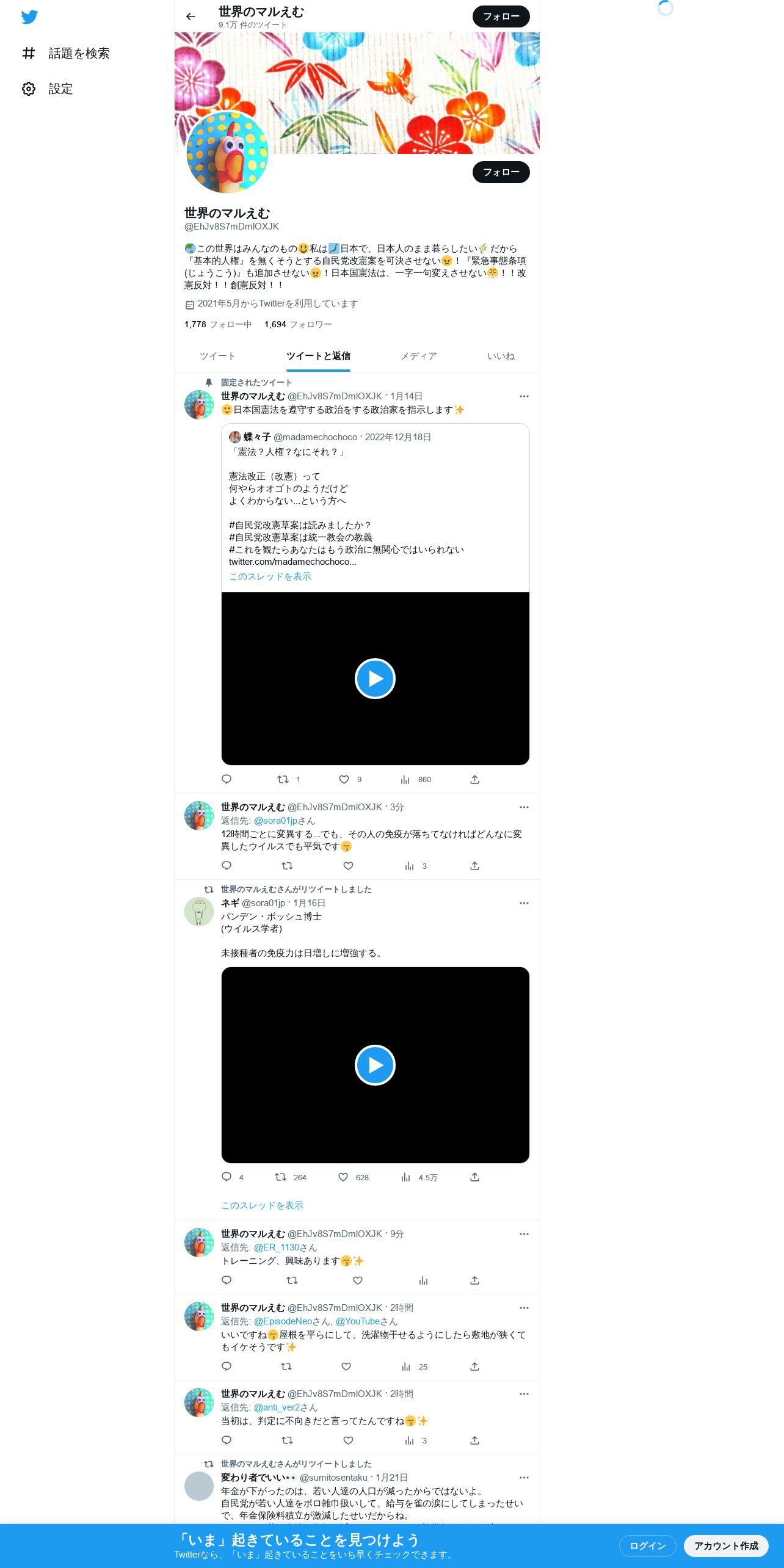Tap the アカウント作成 button

coord(726,1545)
